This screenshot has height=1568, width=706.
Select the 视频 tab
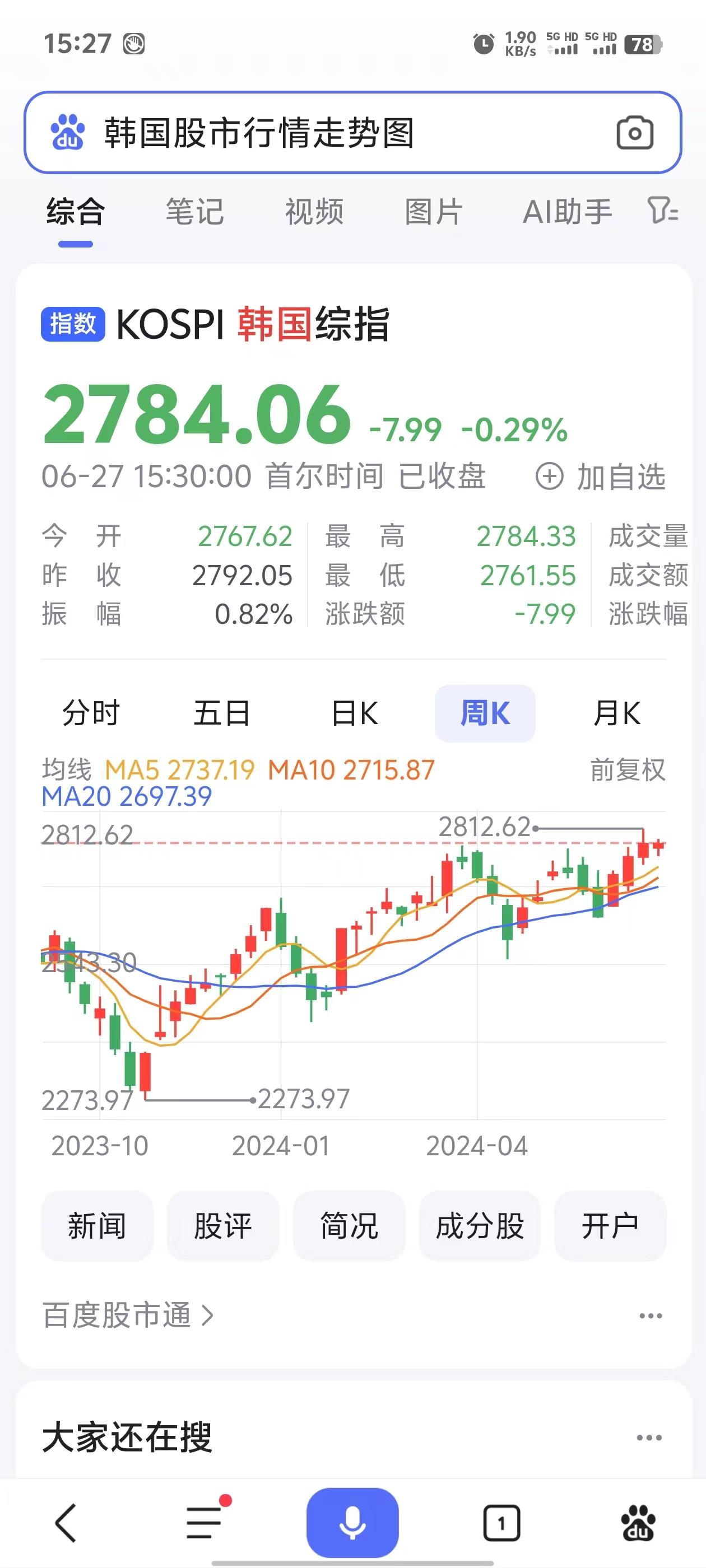[314, 211]
